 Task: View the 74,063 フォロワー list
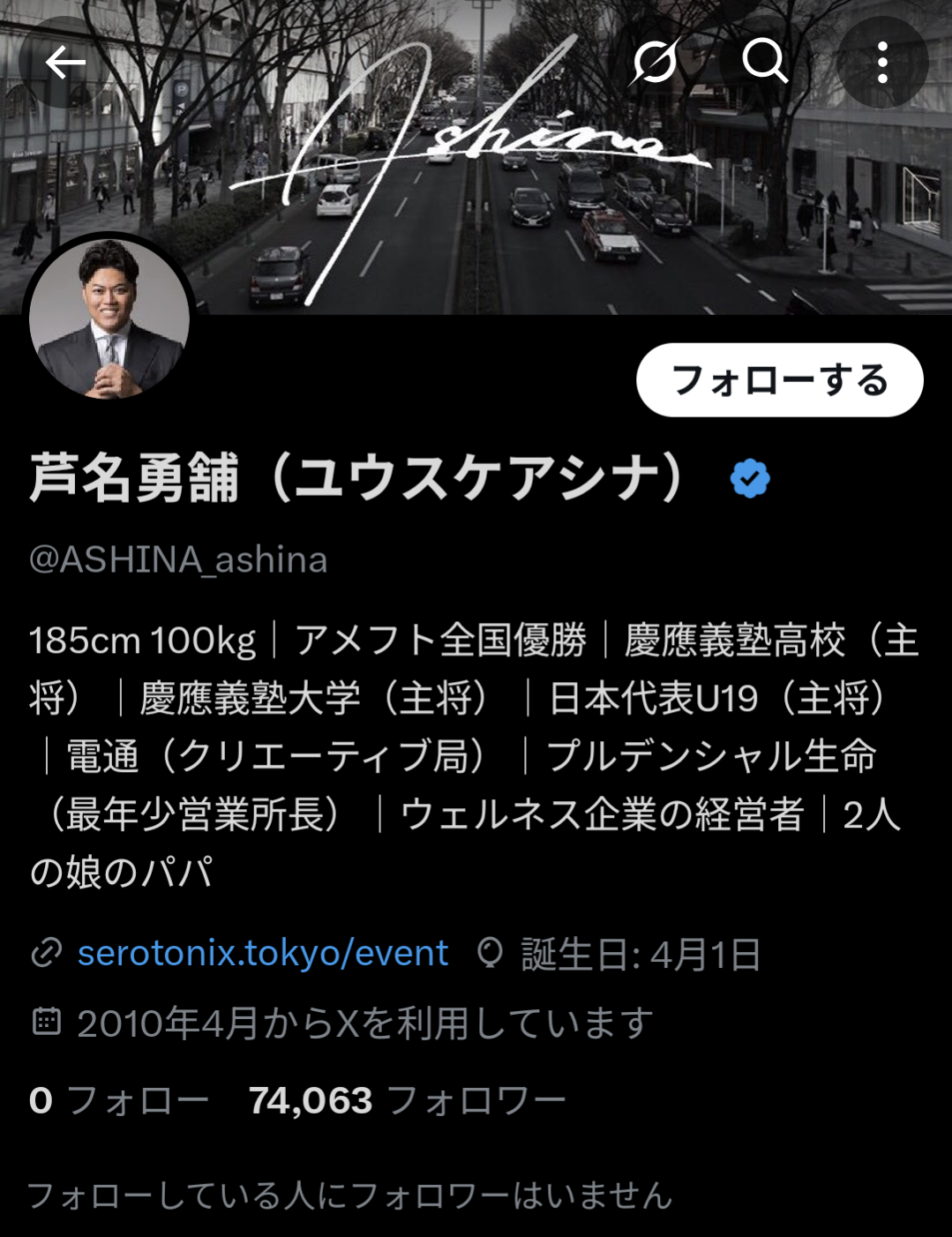(x=407, y=1100)
